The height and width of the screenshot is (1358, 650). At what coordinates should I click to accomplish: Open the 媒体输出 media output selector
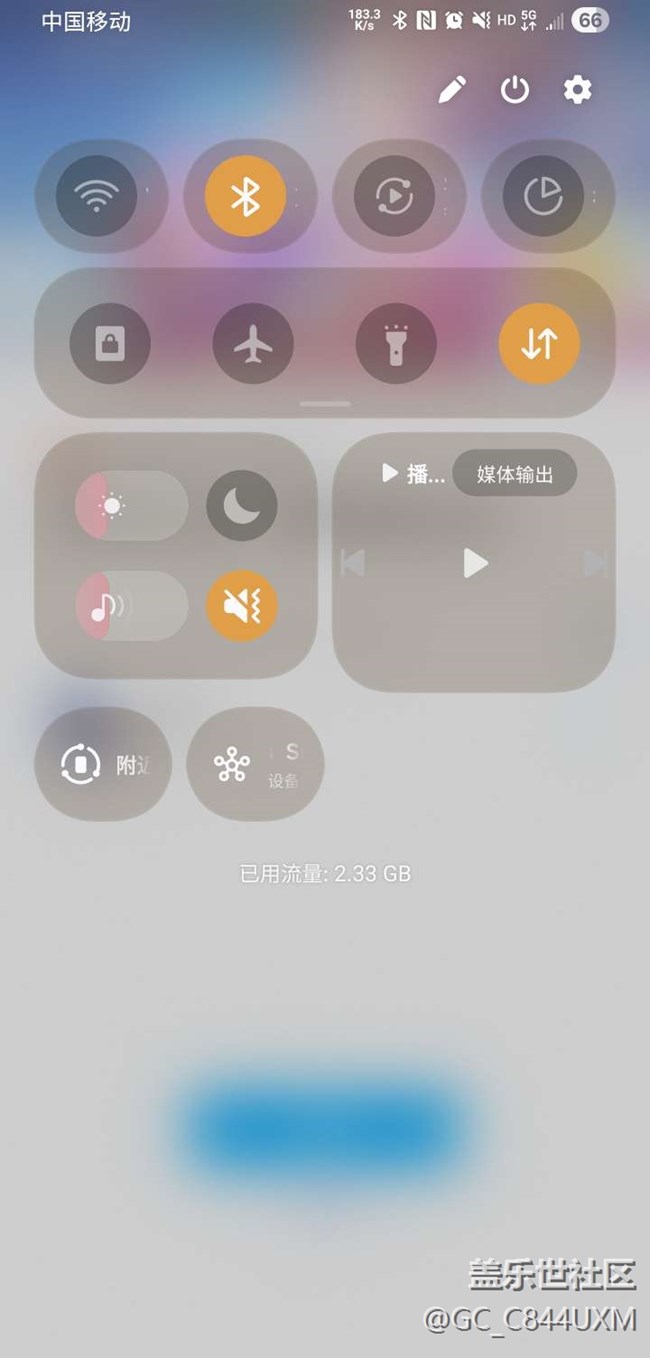click(x=514, y=474)
